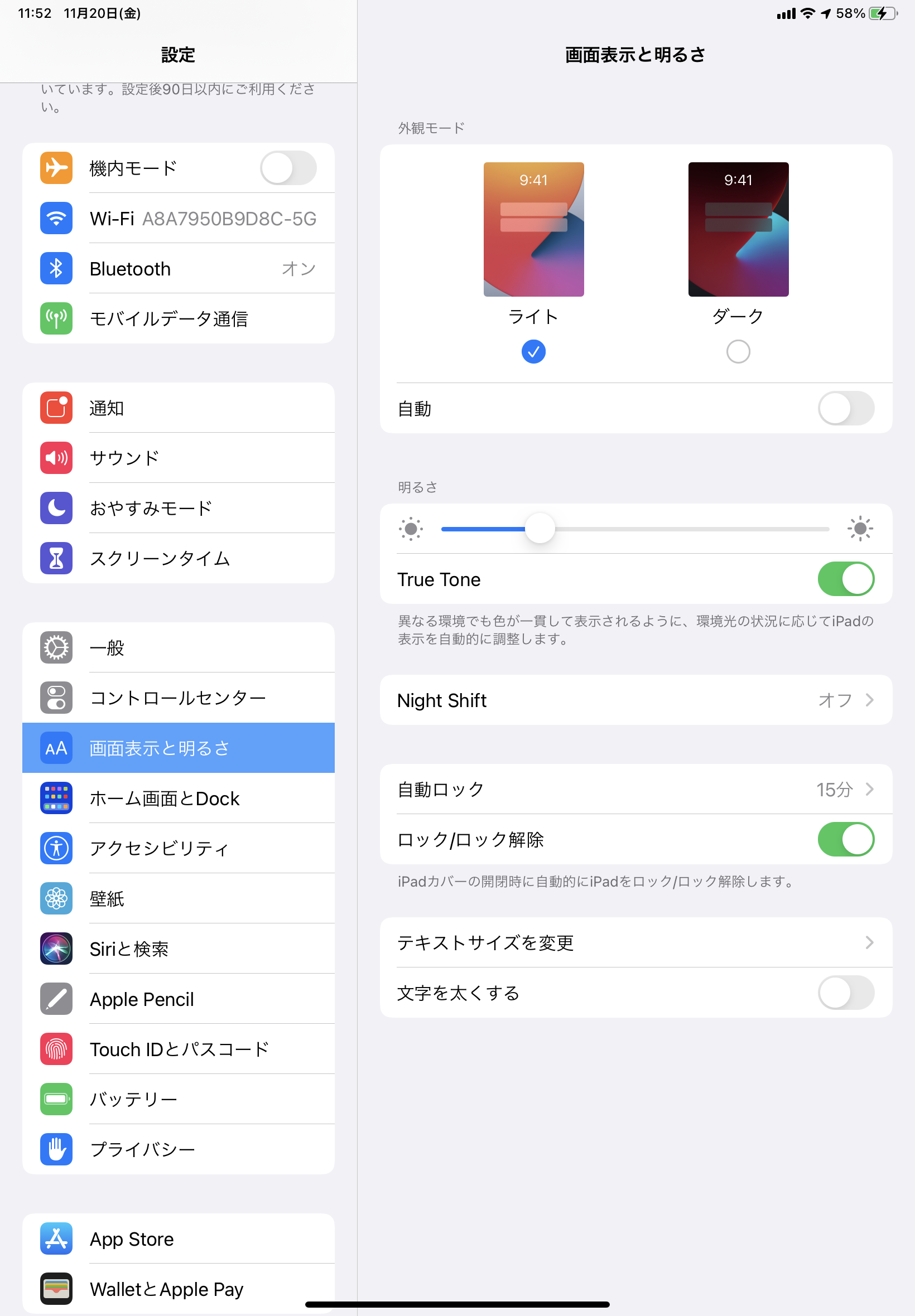Select the ライト appearance mode

click(x=533, y=351)
